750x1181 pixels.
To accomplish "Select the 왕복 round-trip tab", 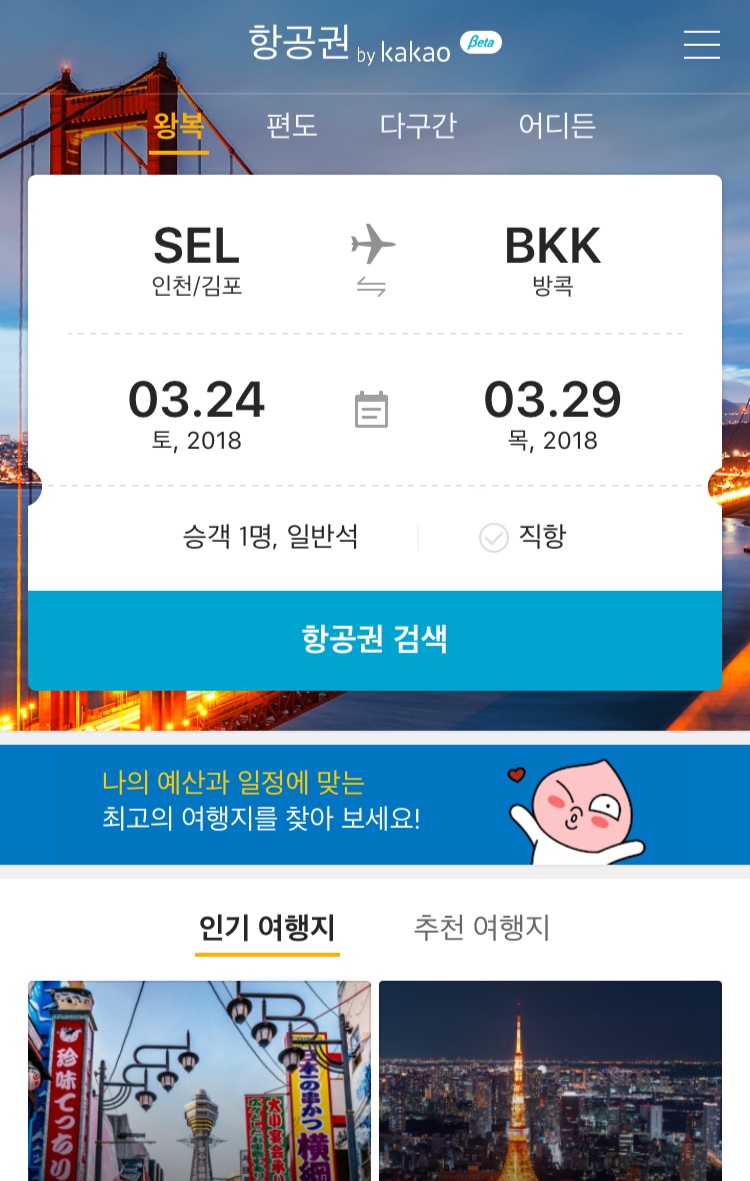I will tap(179, 127).
